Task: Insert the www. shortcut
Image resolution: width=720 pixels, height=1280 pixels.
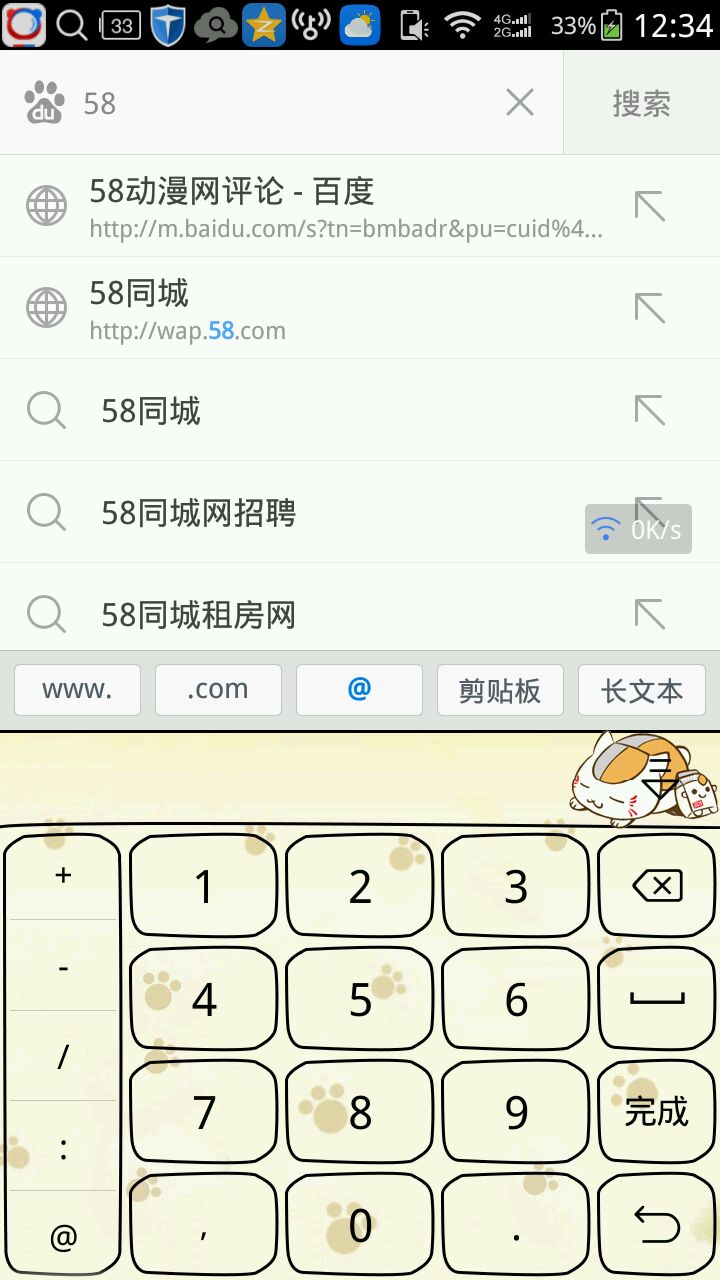Action: [77, 690]
